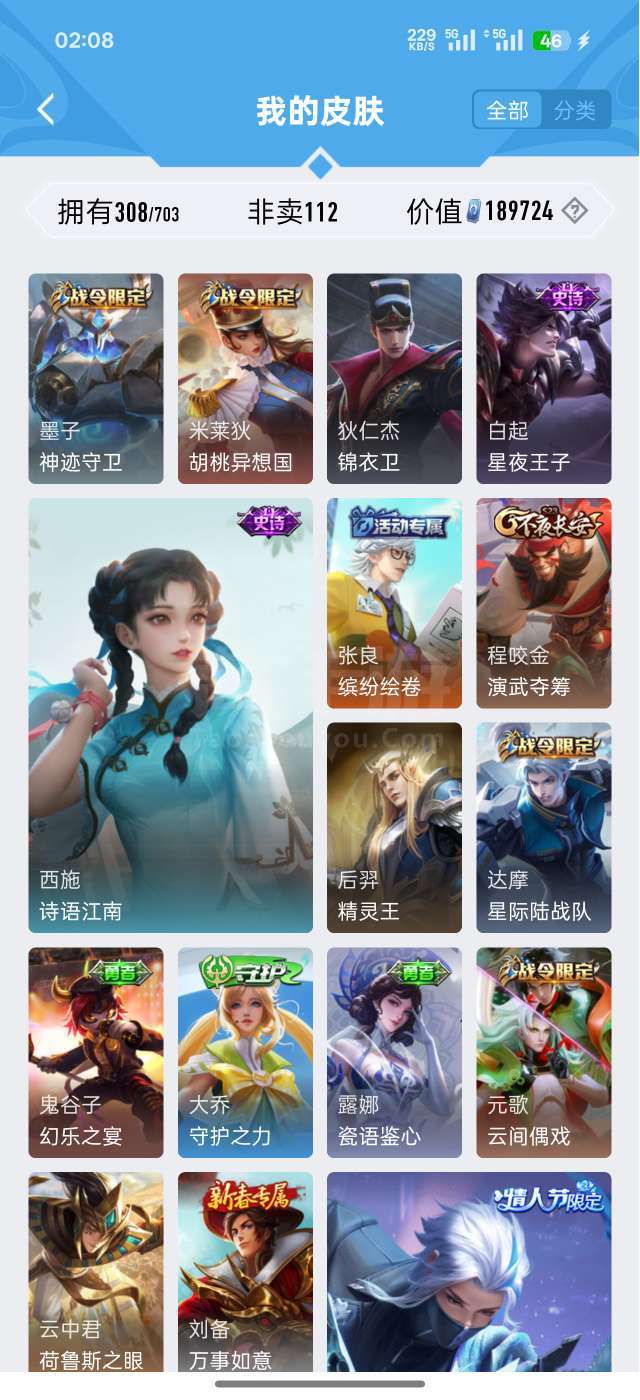Viewport: 640px width, 1400px height.
Task: Open the 云中君 荷鲁斯之眼 skin
Action: pos(96,1272)
